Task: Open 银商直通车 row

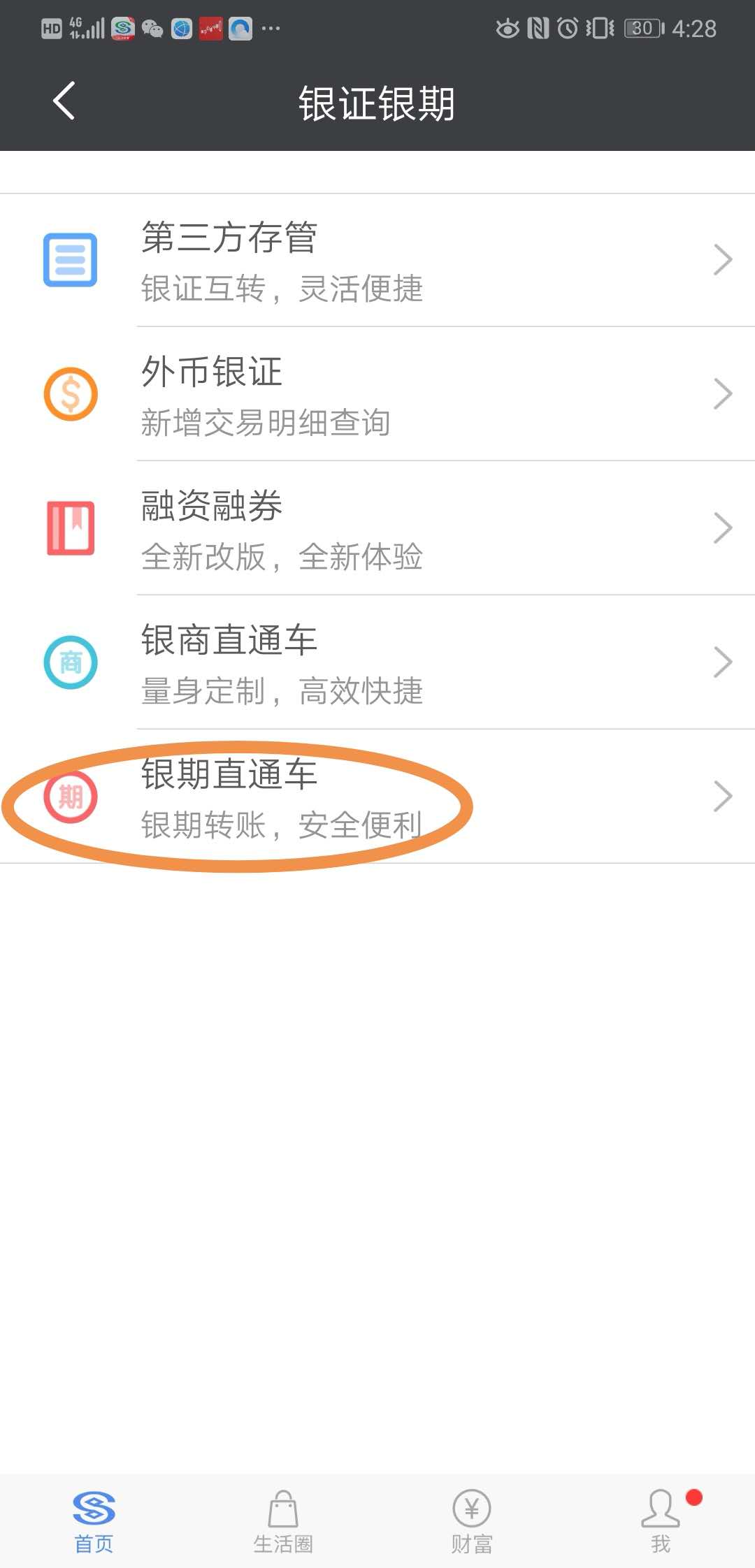Action: [x=377, y=662]
